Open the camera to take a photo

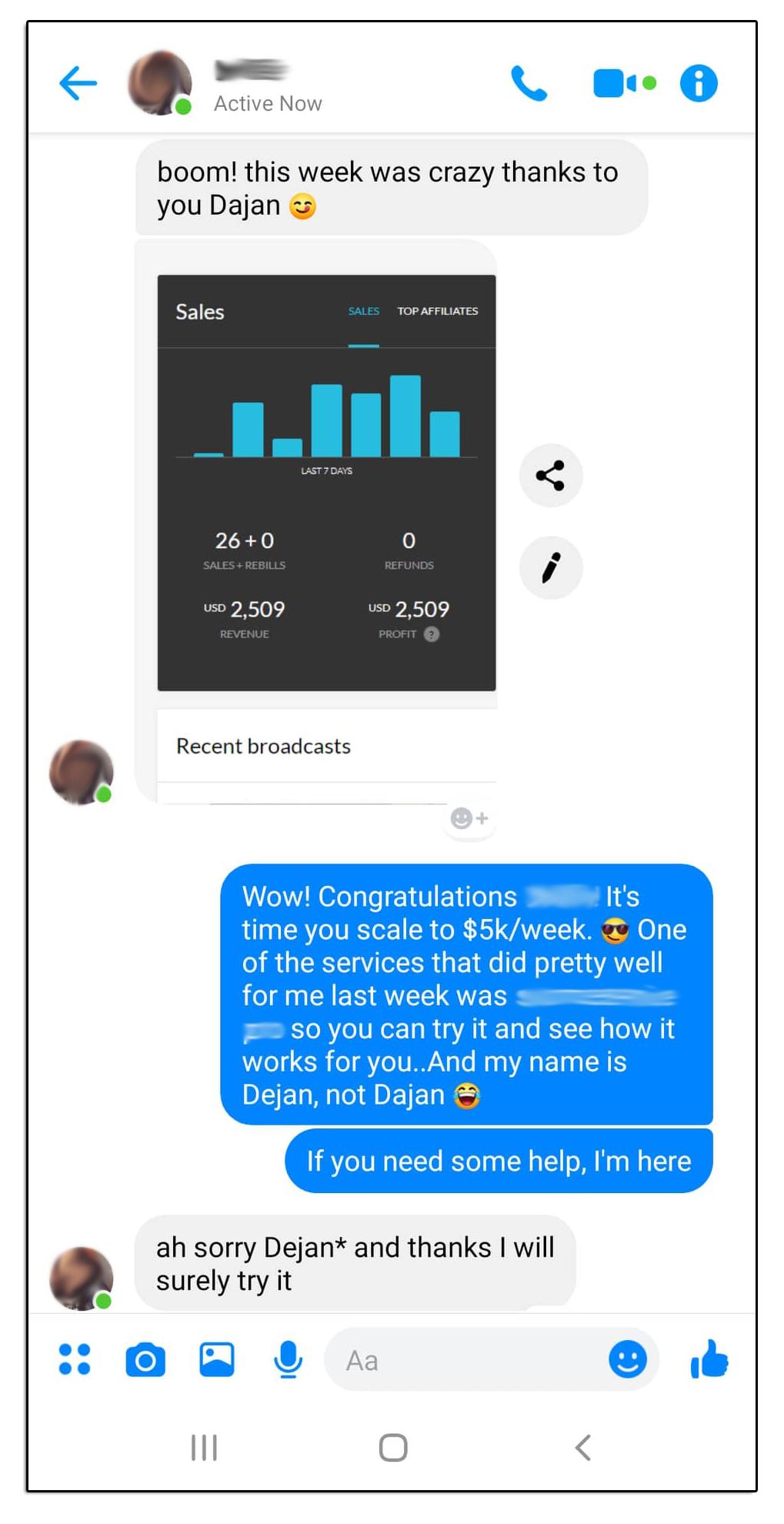[x=145, y=1359]
